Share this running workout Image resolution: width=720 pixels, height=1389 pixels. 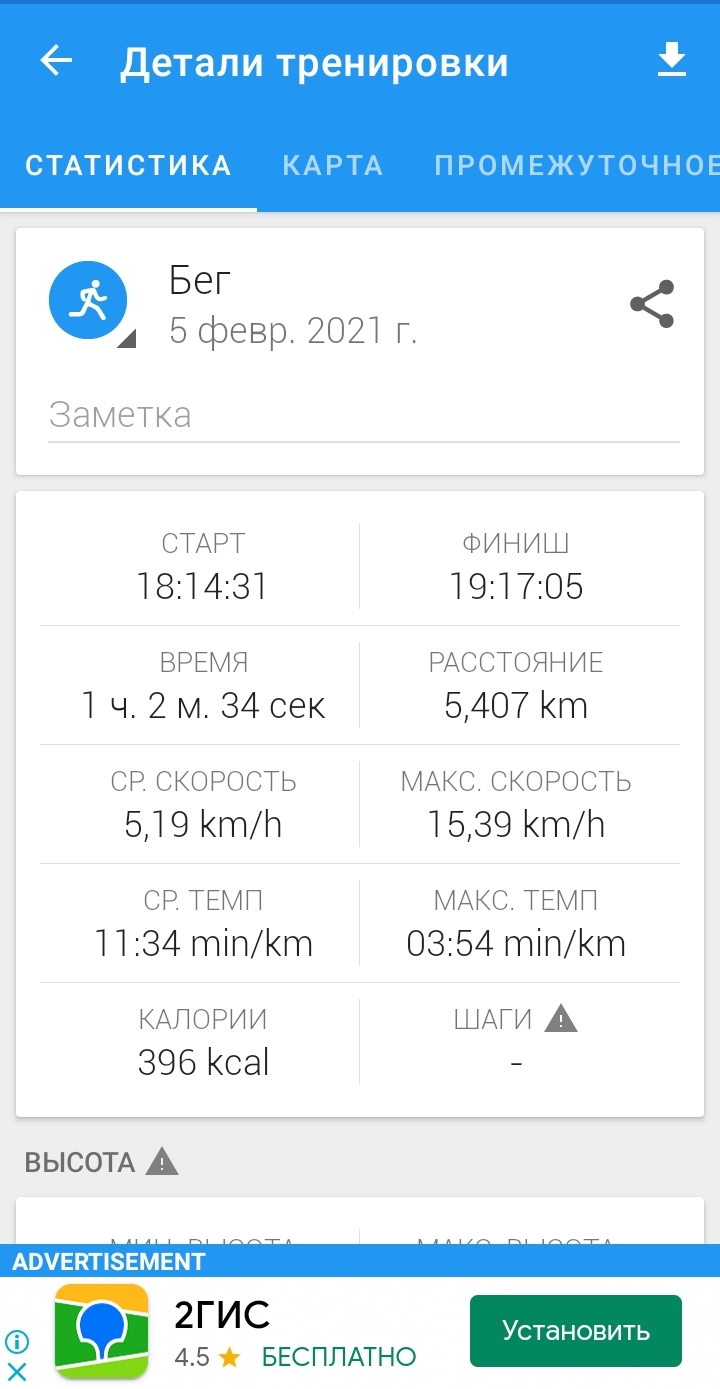click(652, 304)
